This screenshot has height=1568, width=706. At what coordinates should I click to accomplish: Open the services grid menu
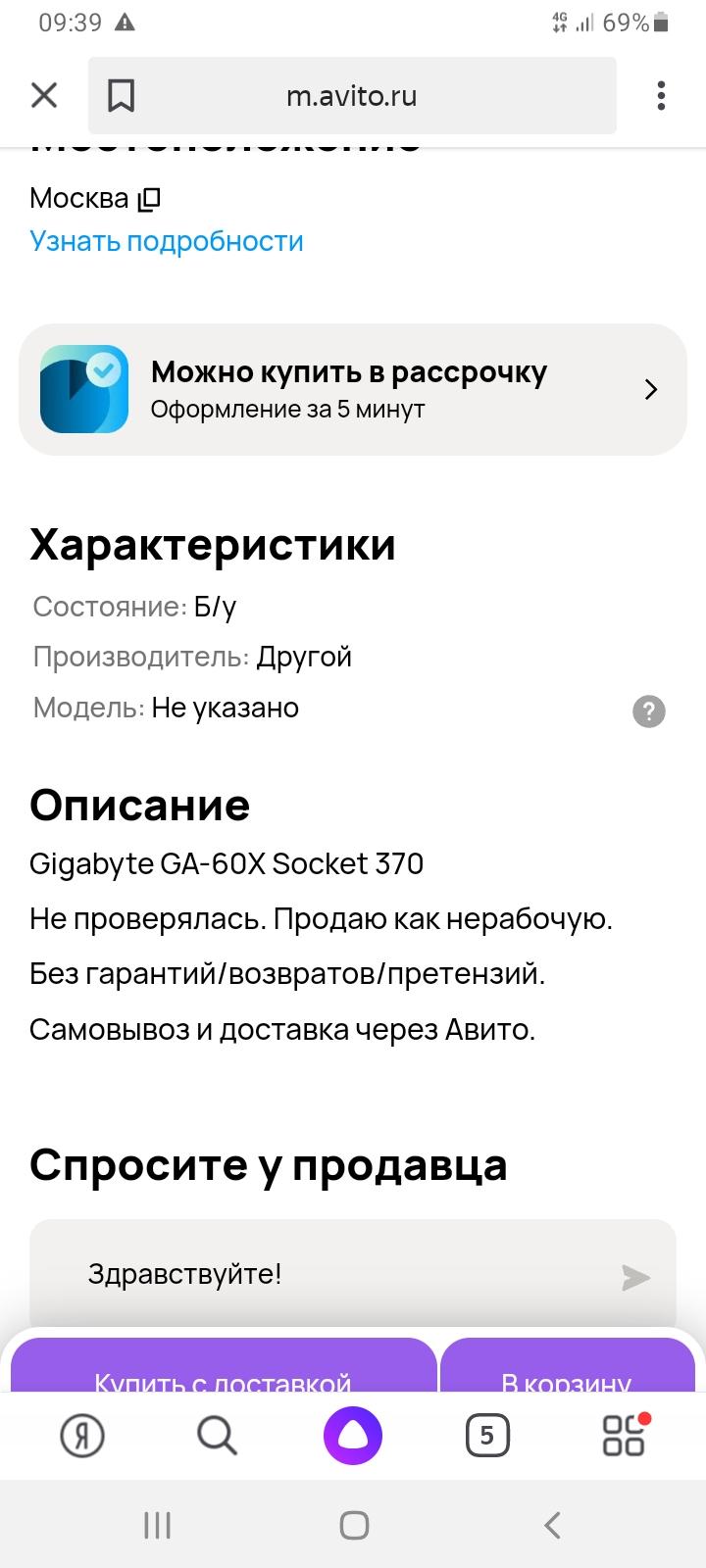[x=624, y=1437]
